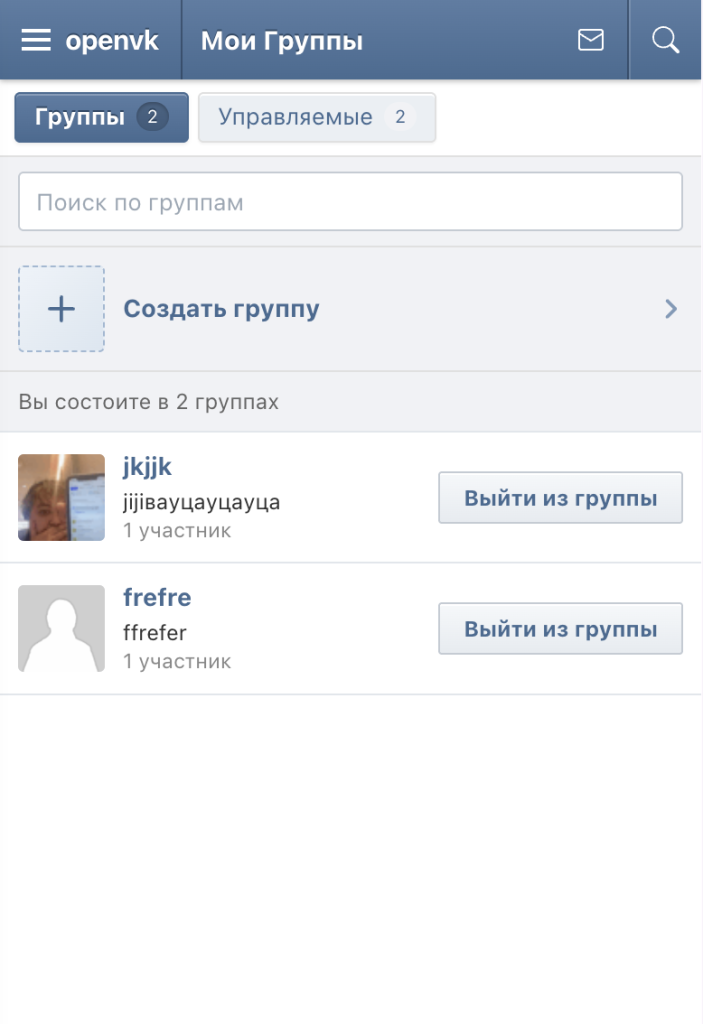703x1024 pixels.
Task: Tap the frefre group placeholder avatar
Action: pos(61,628)
